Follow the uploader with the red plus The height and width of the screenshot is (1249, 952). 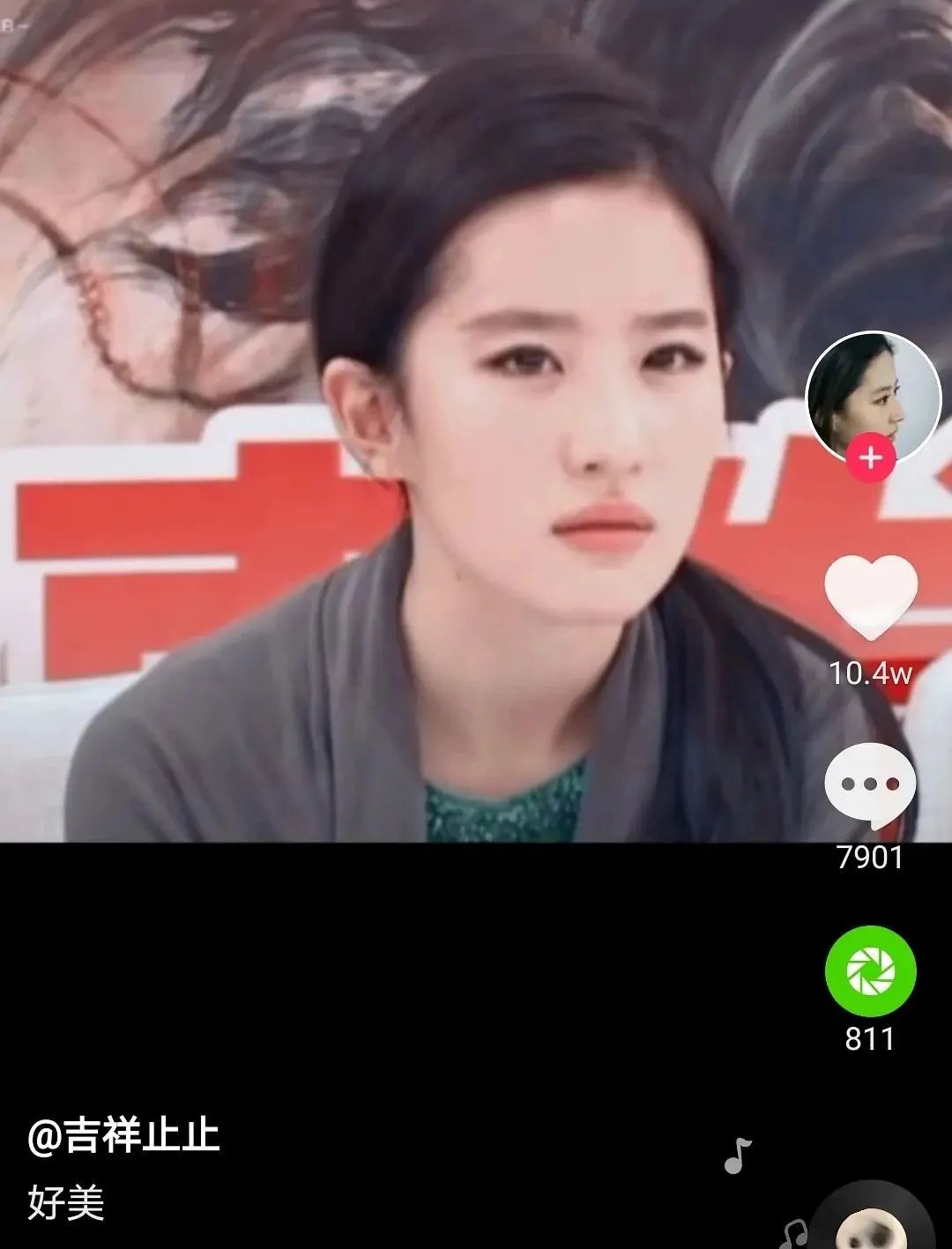click(x=871, y=458)
